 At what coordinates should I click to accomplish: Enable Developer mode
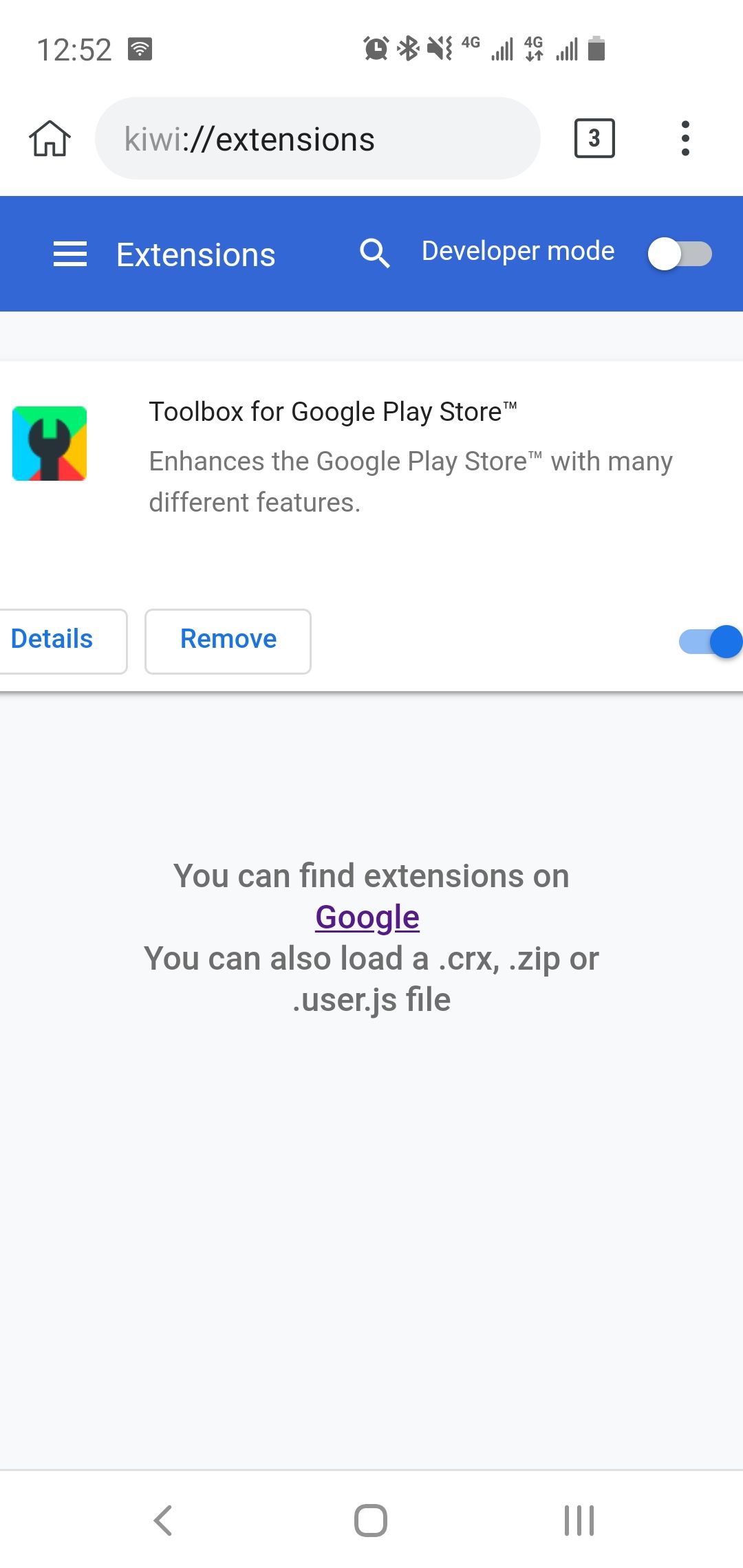680,254
